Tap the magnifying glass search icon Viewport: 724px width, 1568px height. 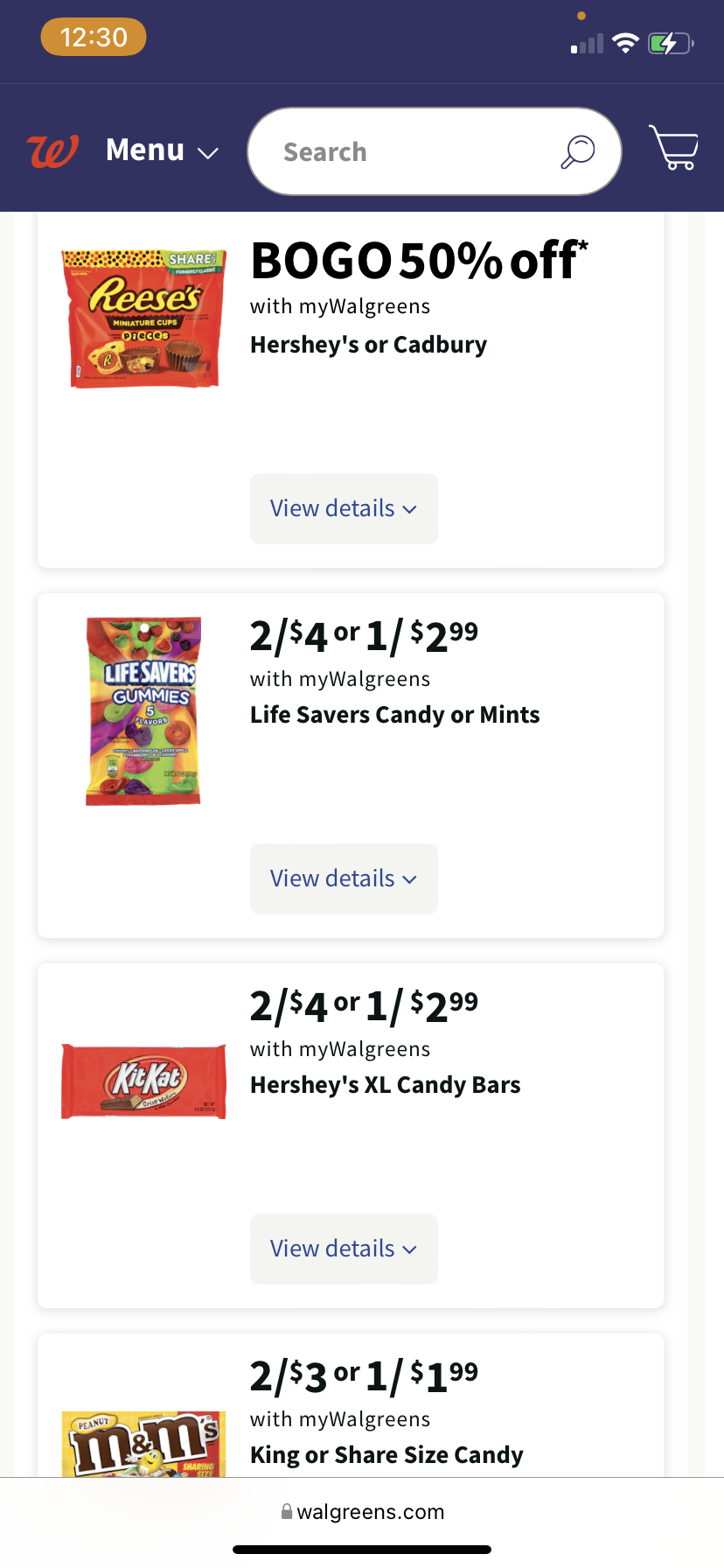coord(577,151)
